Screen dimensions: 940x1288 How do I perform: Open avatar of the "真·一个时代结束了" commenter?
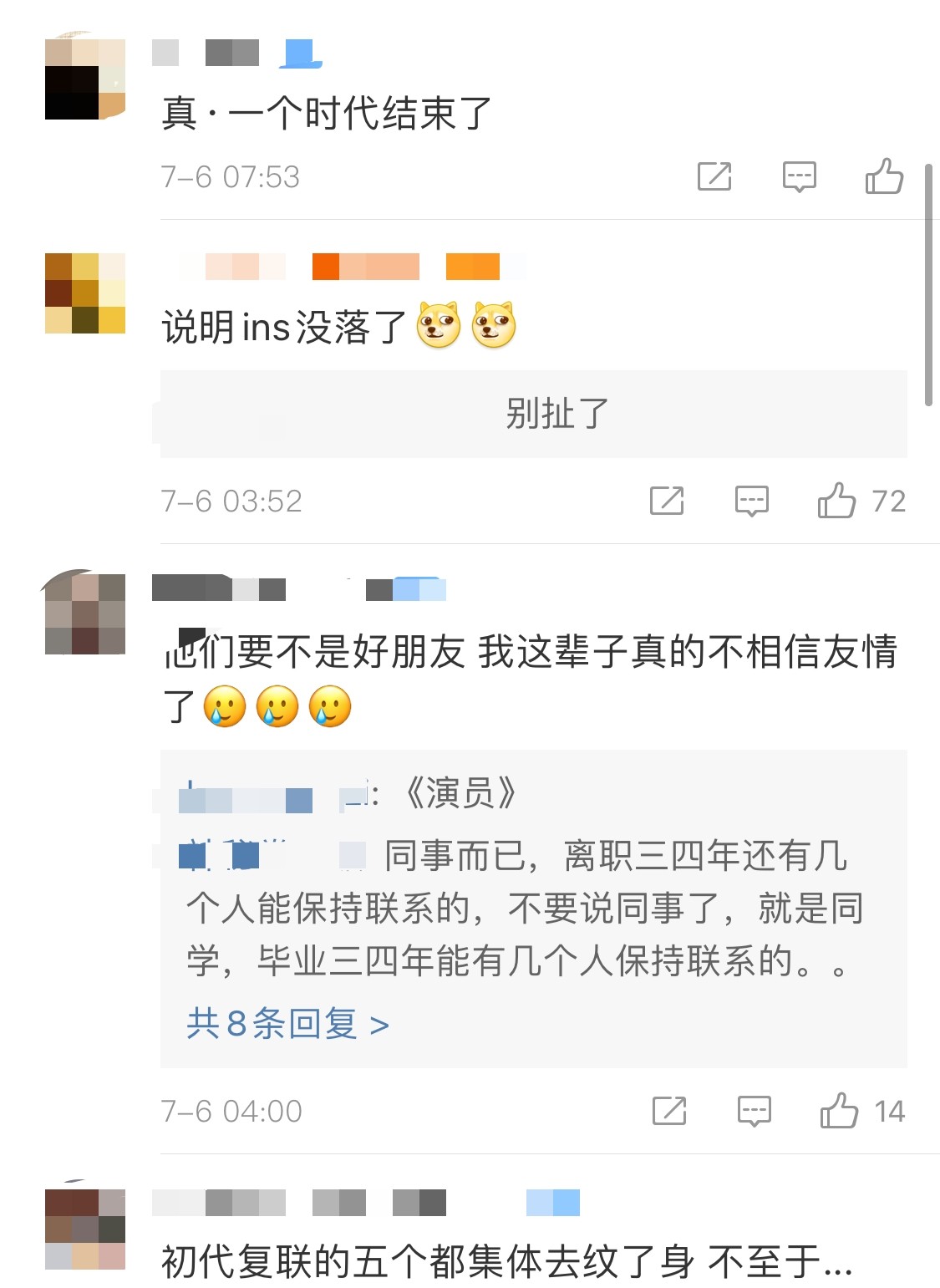pyautogui.click(x=85, y=79)
